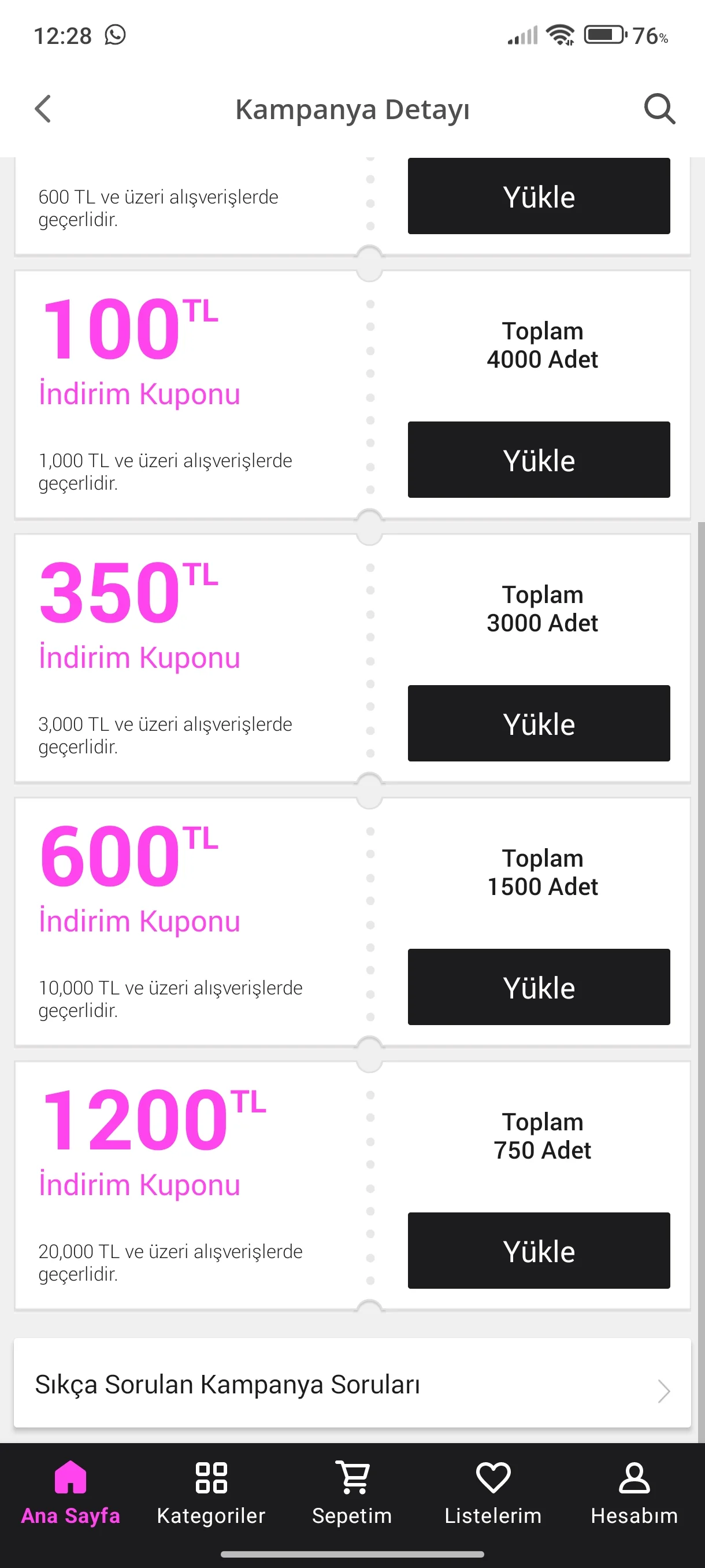Open Sıkça Sorulan Kampanya Soruları
This screenshot has height=1568, width=705.
pos(351,1383)
